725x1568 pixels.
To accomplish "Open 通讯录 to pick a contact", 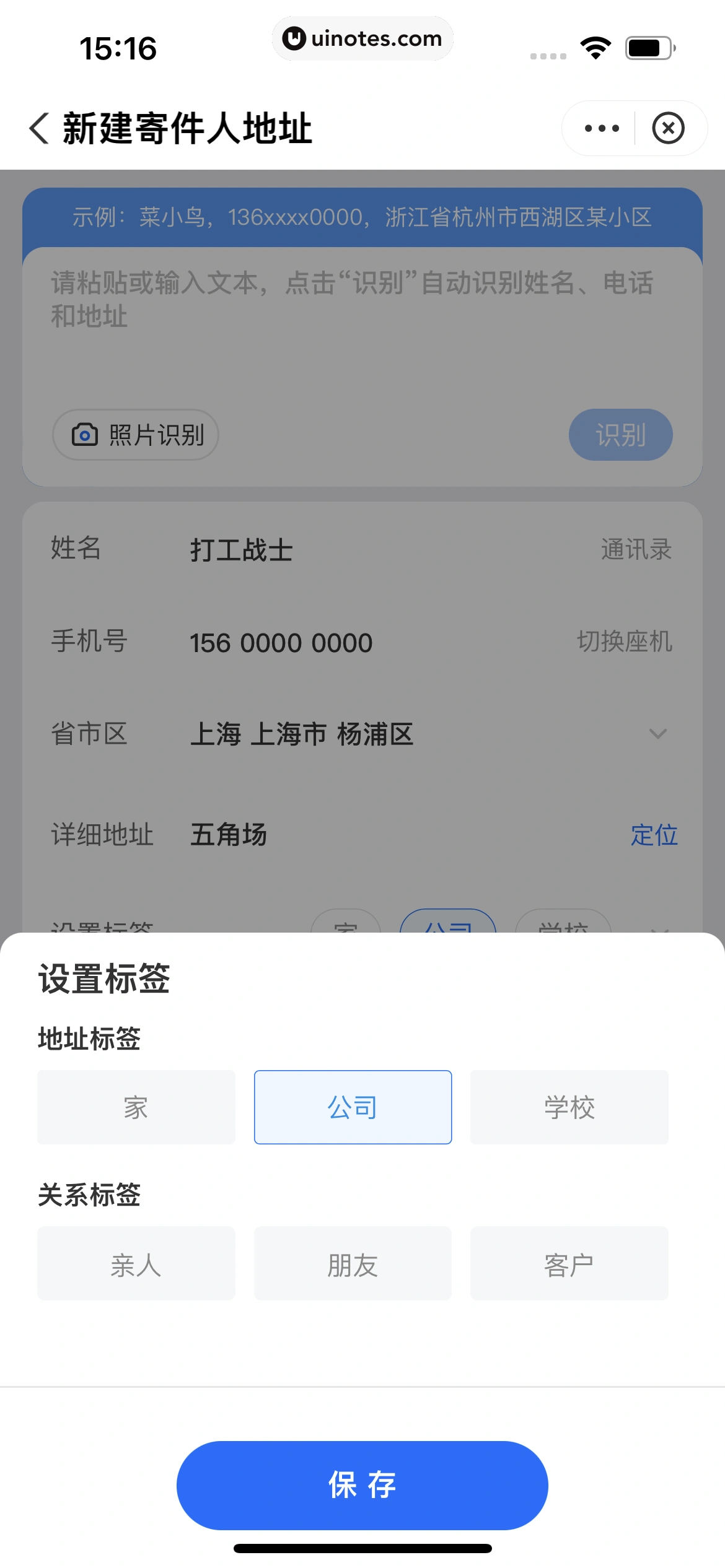I will 636,549.
